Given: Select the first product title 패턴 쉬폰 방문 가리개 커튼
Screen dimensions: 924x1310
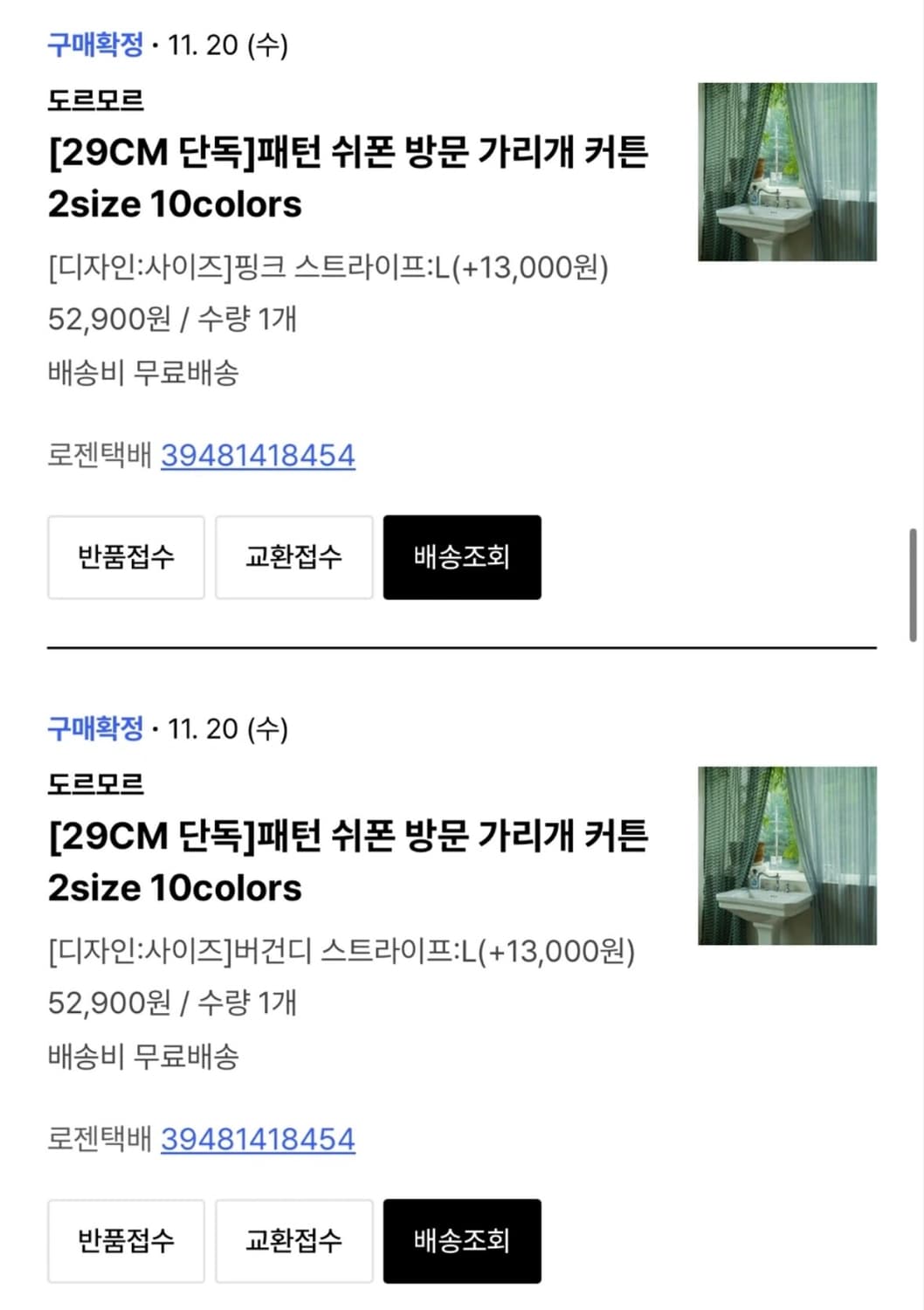Looking at the screenshot, I should (349, 179).
